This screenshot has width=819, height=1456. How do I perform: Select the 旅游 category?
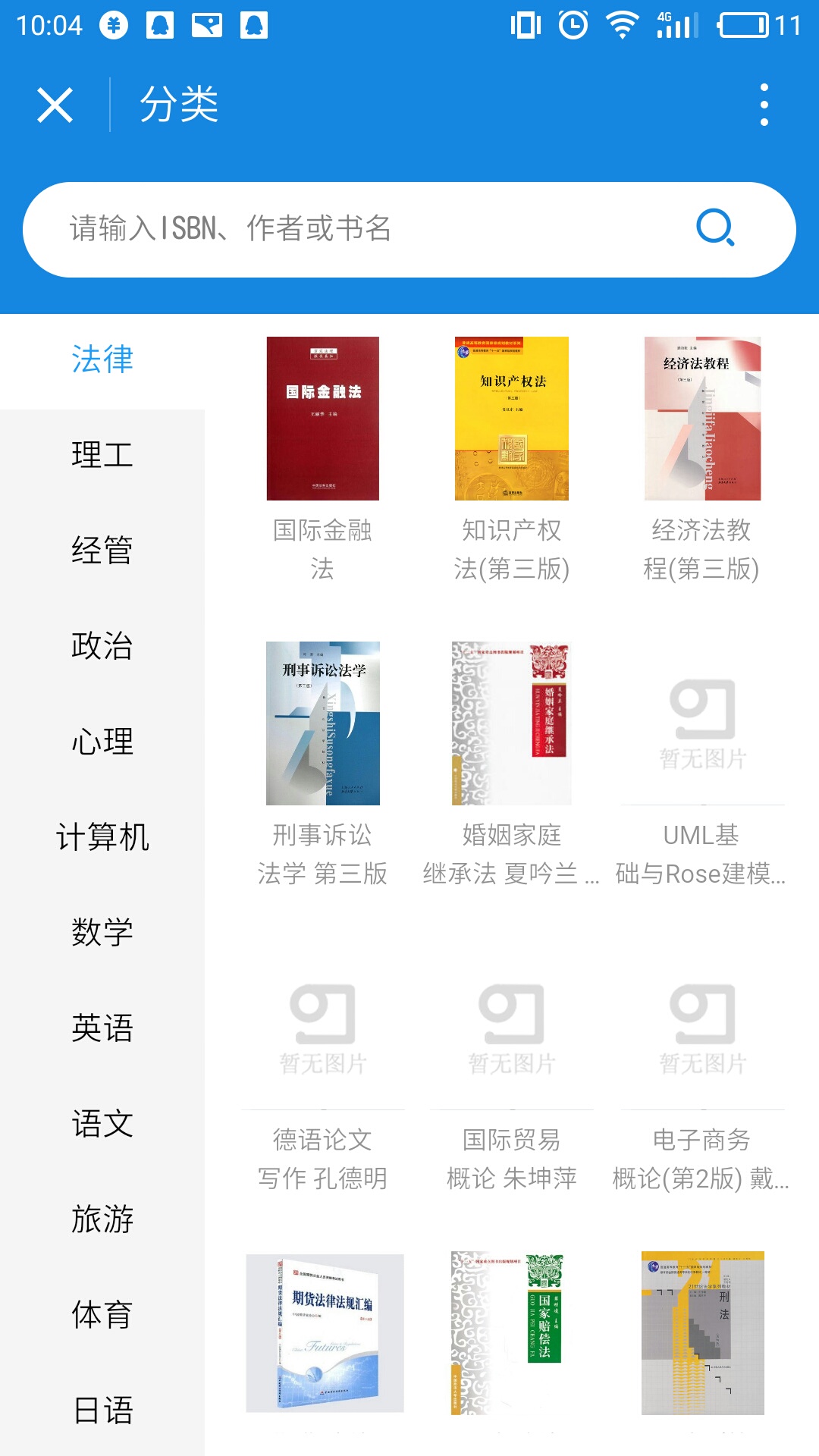(x=102, y=1219)
